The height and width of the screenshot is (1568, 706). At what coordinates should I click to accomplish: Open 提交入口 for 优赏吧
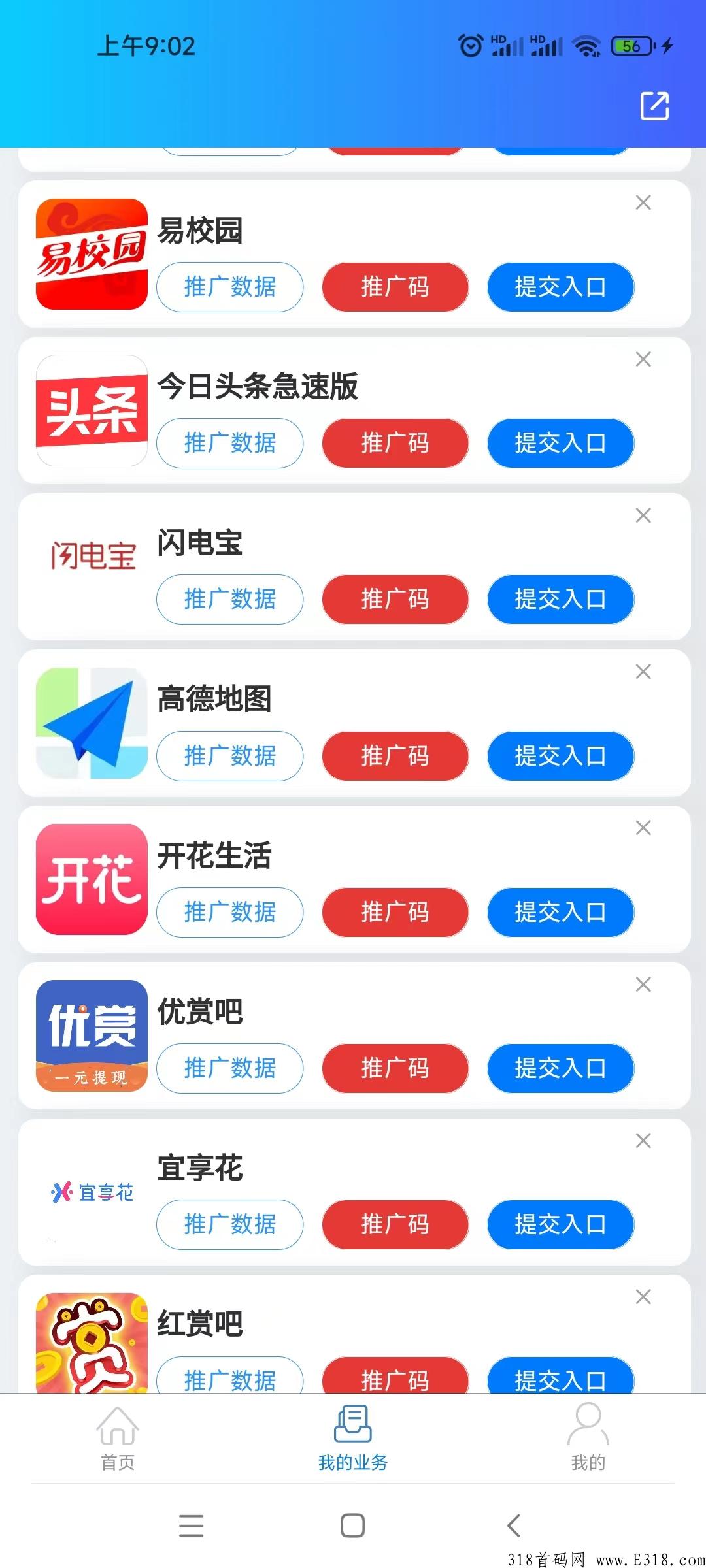pos(561,1068)
